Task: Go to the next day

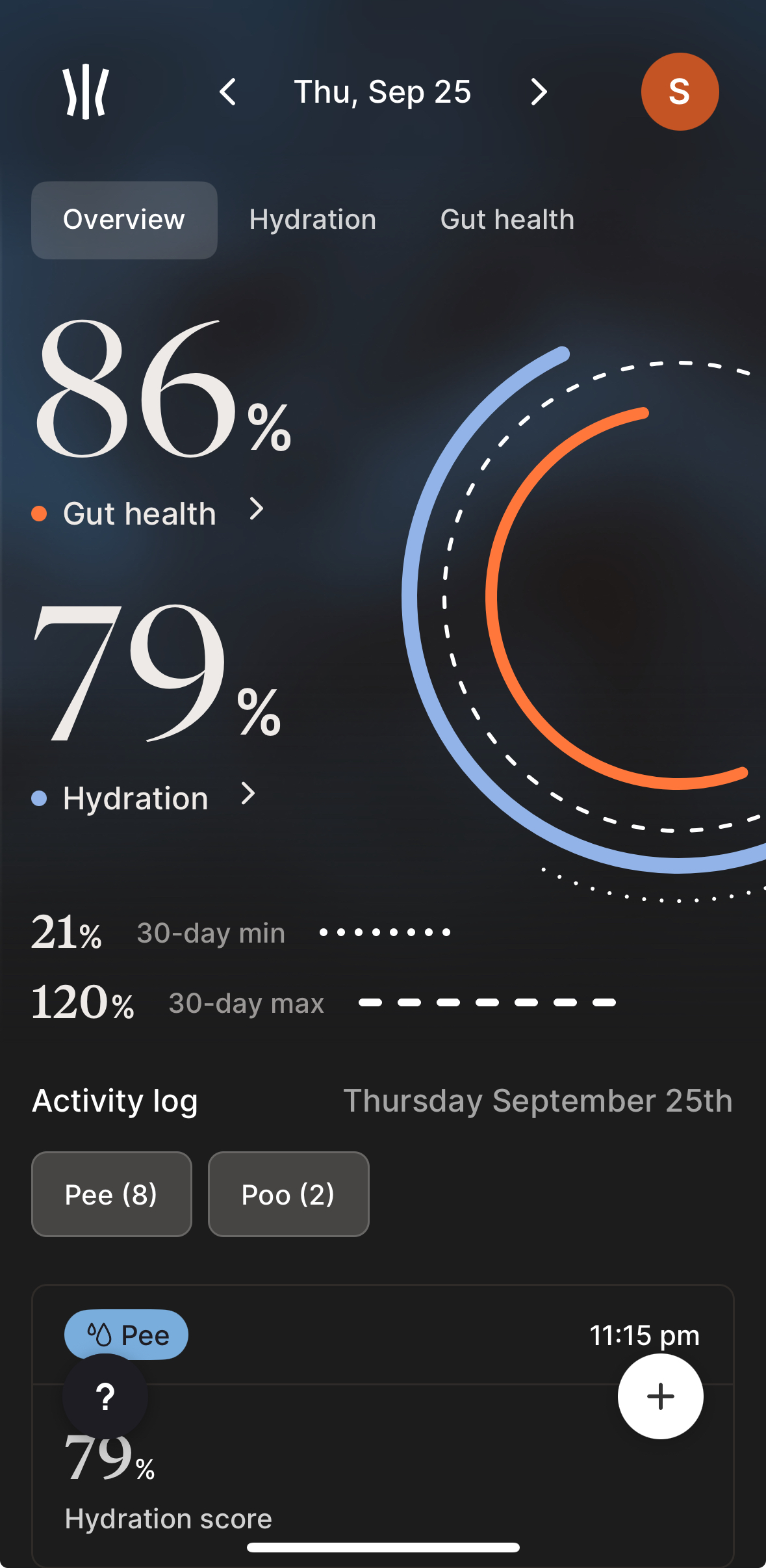Action: pos(539,92)
